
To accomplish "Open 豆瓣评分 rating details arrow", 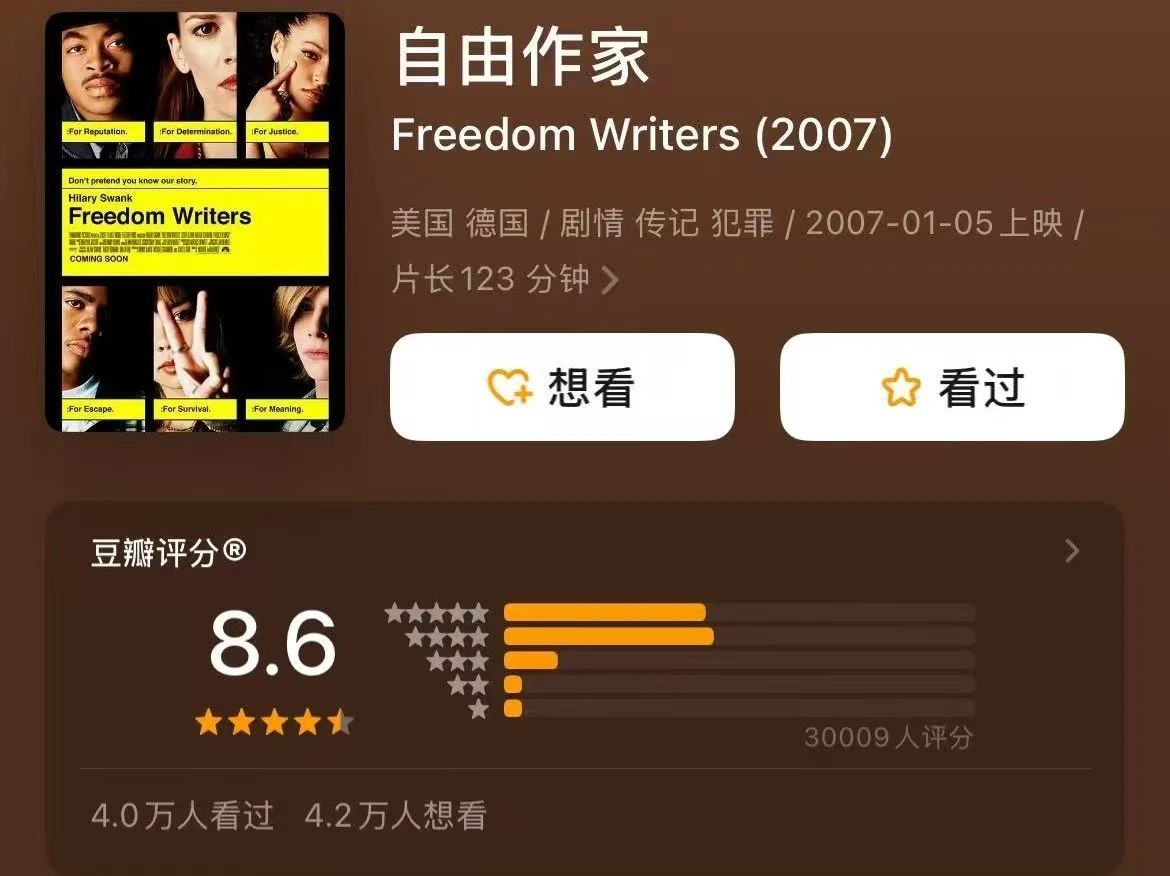I will [x=1072, y=551].
